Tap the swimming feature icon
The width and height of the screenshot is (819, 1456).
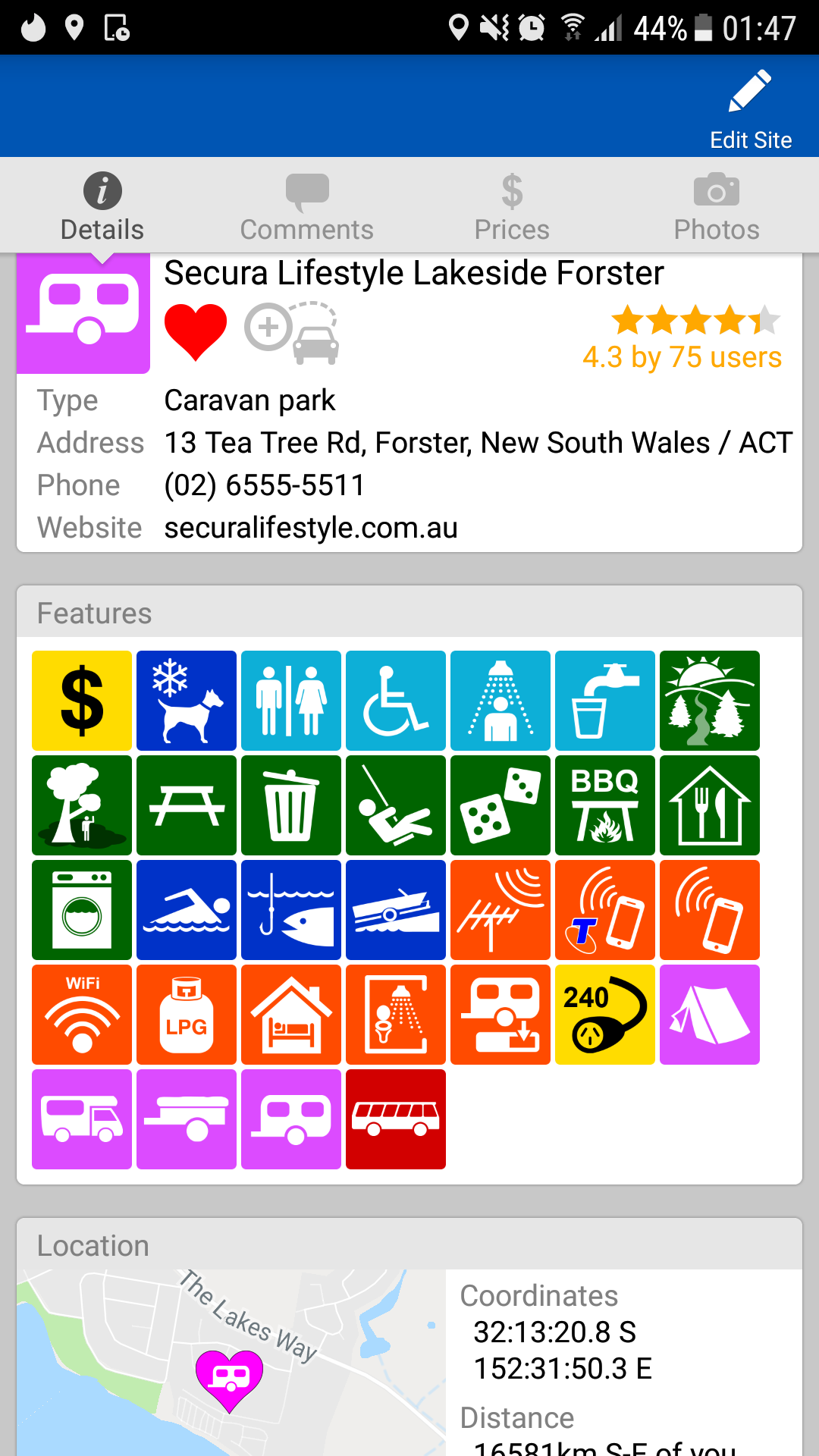(187, 910)
